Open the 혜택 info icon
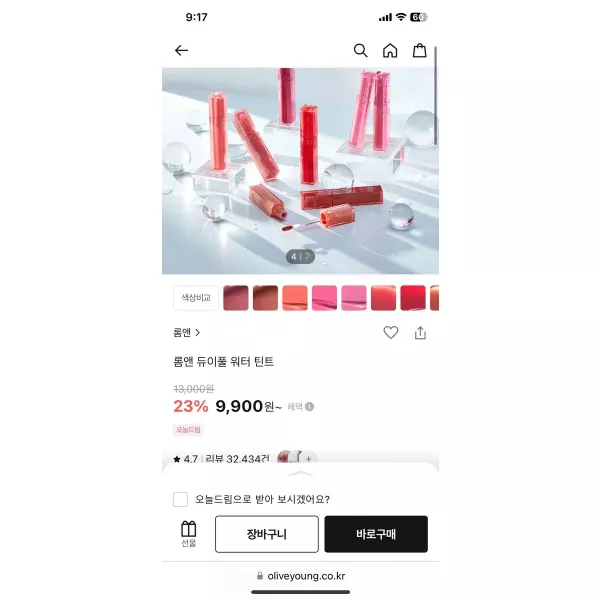Screen dimensions: 600x600 tap(309, 406)
